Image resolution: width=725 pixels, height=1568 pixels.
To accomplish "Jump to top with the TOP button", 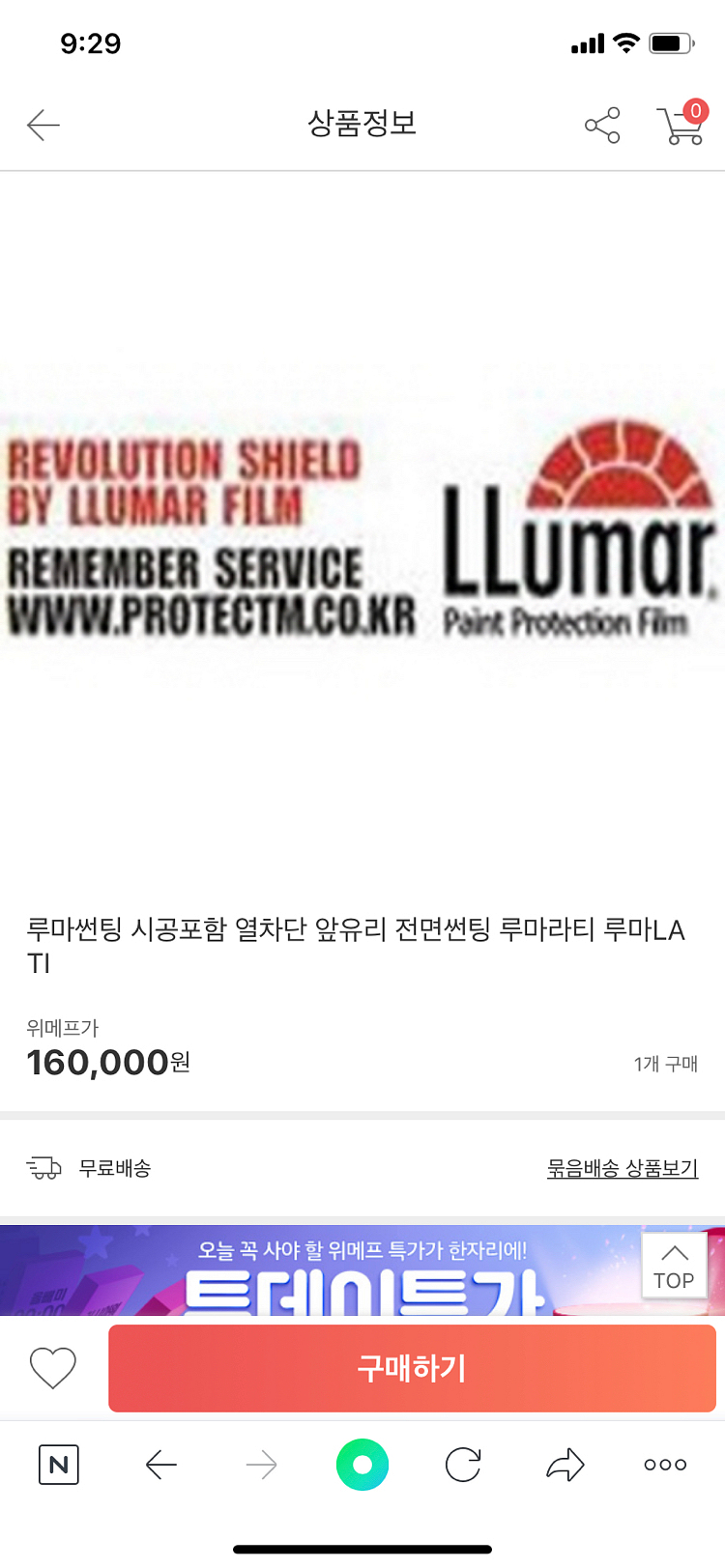I will (674, 1266).
